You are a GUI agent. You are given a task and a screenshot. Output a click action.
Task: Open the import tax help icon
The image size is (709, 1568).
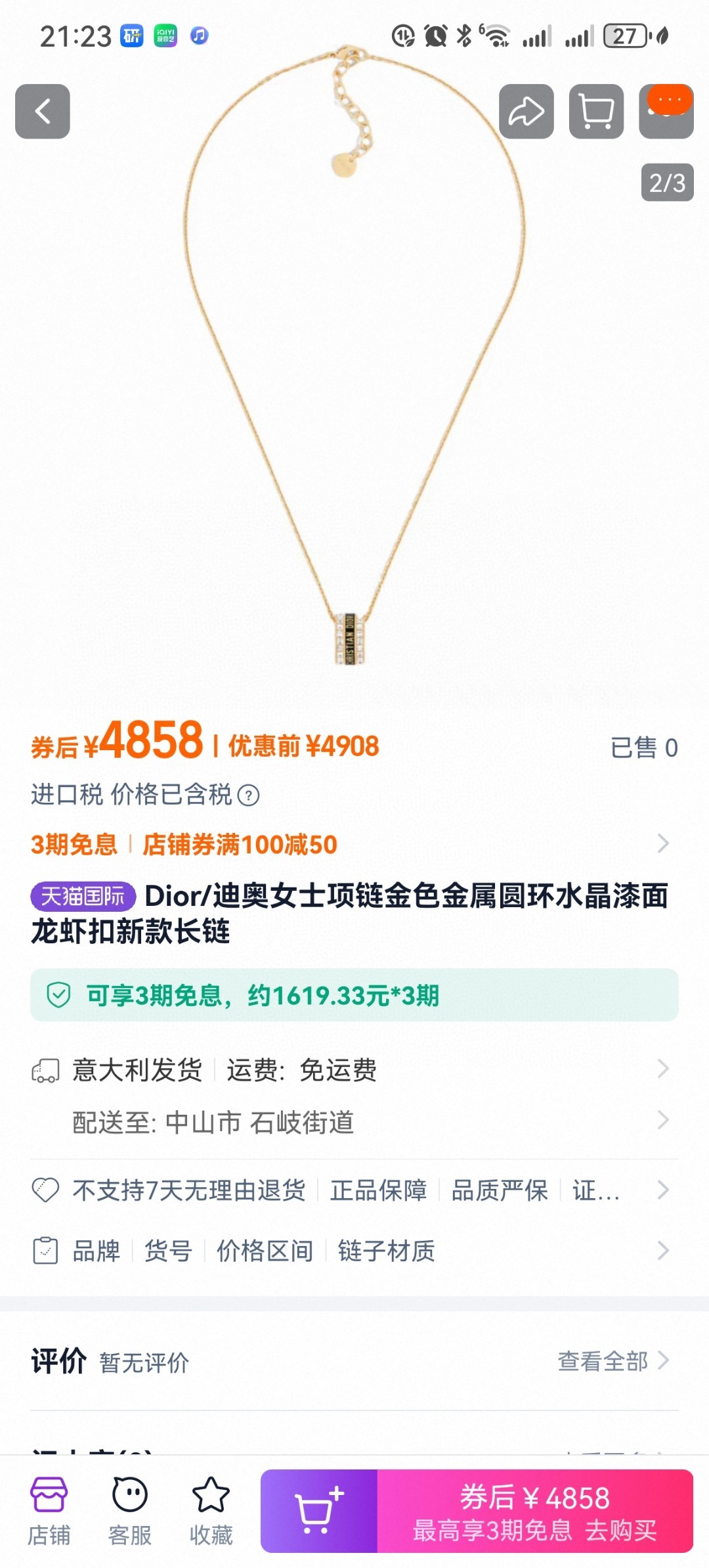pos(248,795)
